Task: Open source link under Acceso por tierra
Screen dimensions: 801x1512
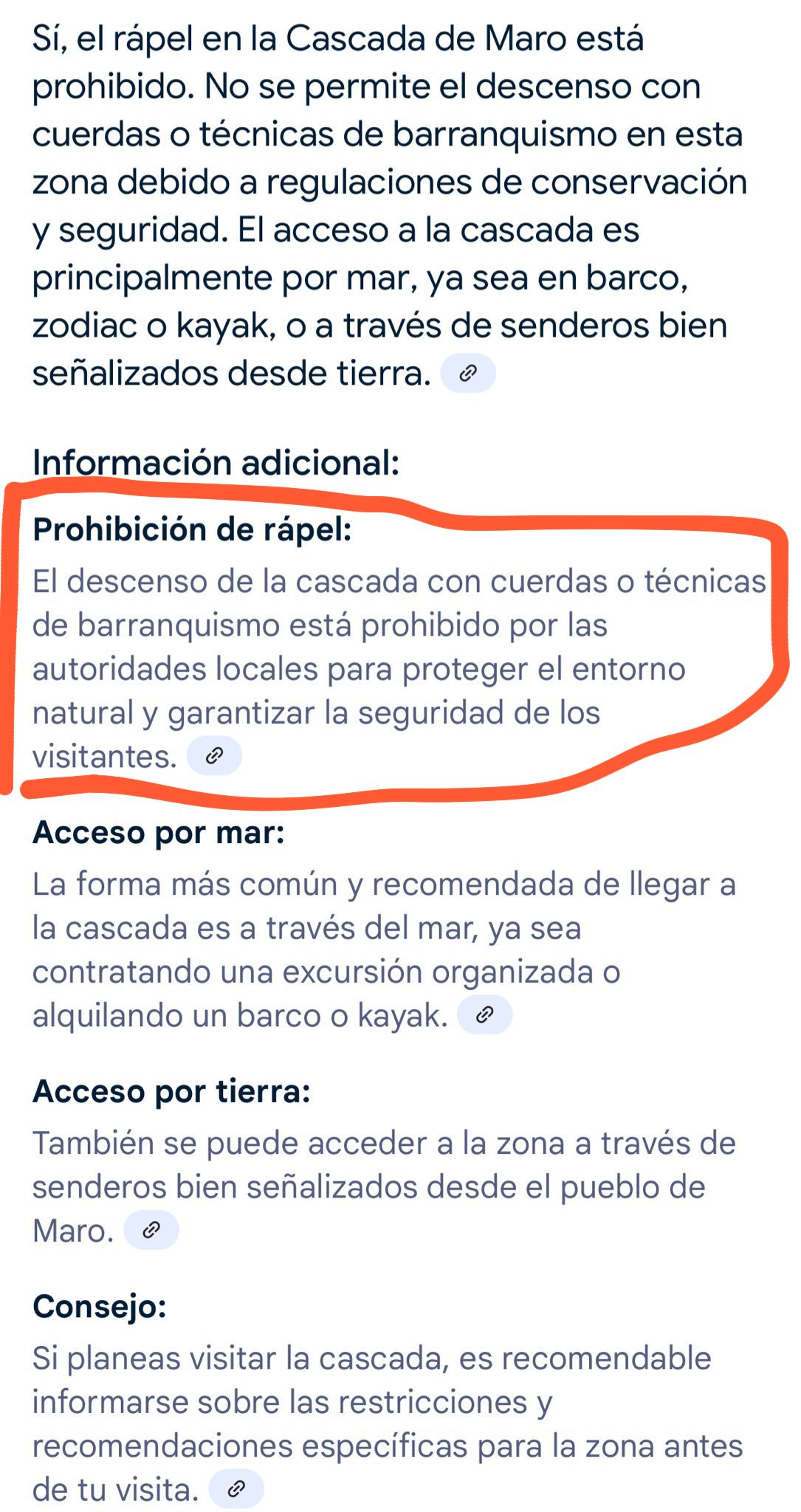Action: pyautogui.click(x=151, y=1230)
